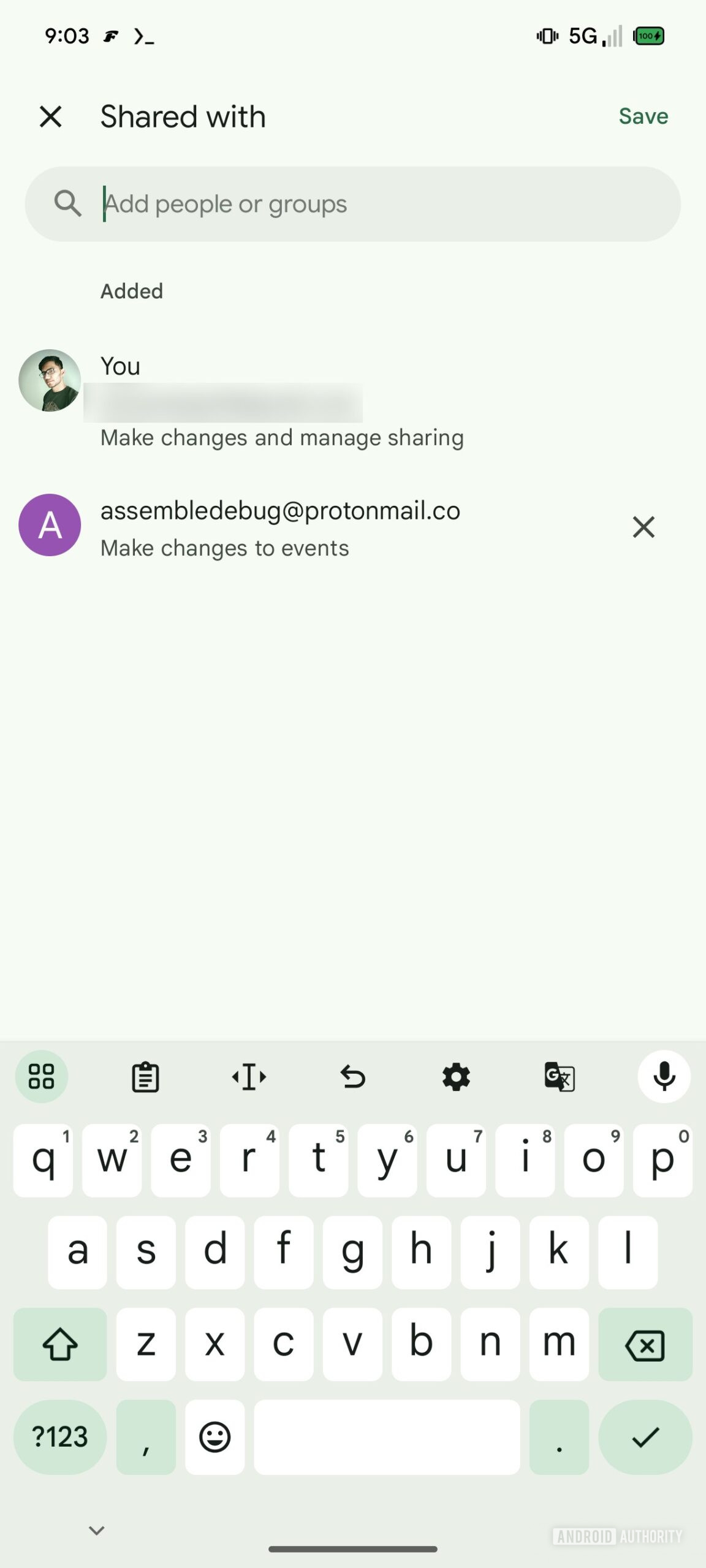The image size is (706, 1568).
Task: Start voice typing with the microphone
Action: [664, 1077]
